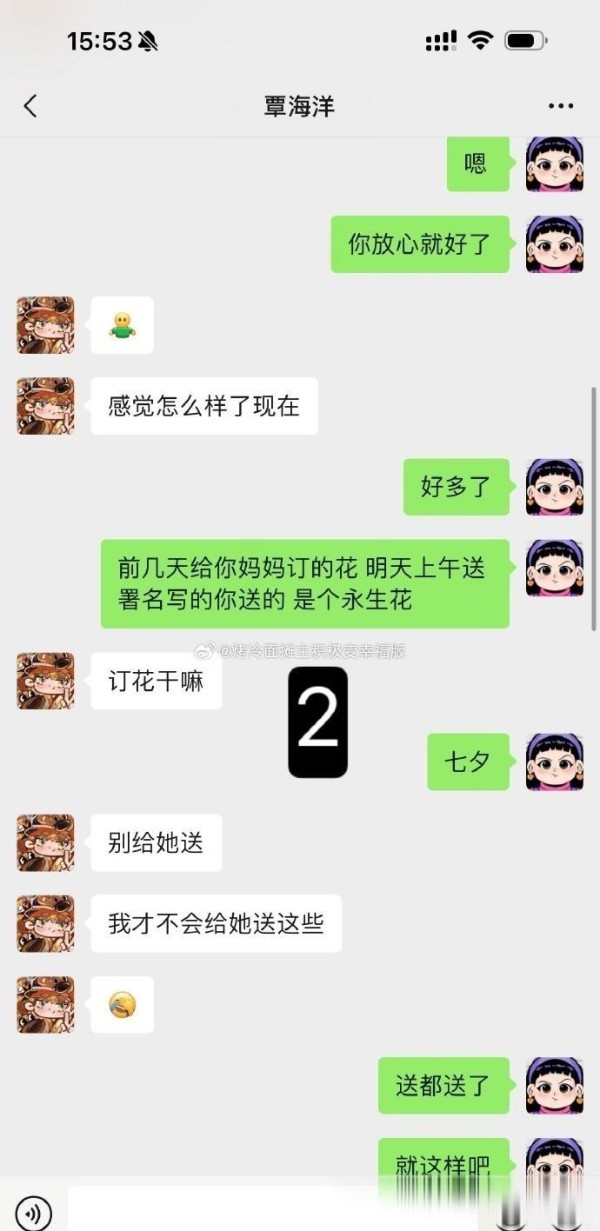Switch to voice message input
This screenshot has height=1231, width=600.
33,1213
